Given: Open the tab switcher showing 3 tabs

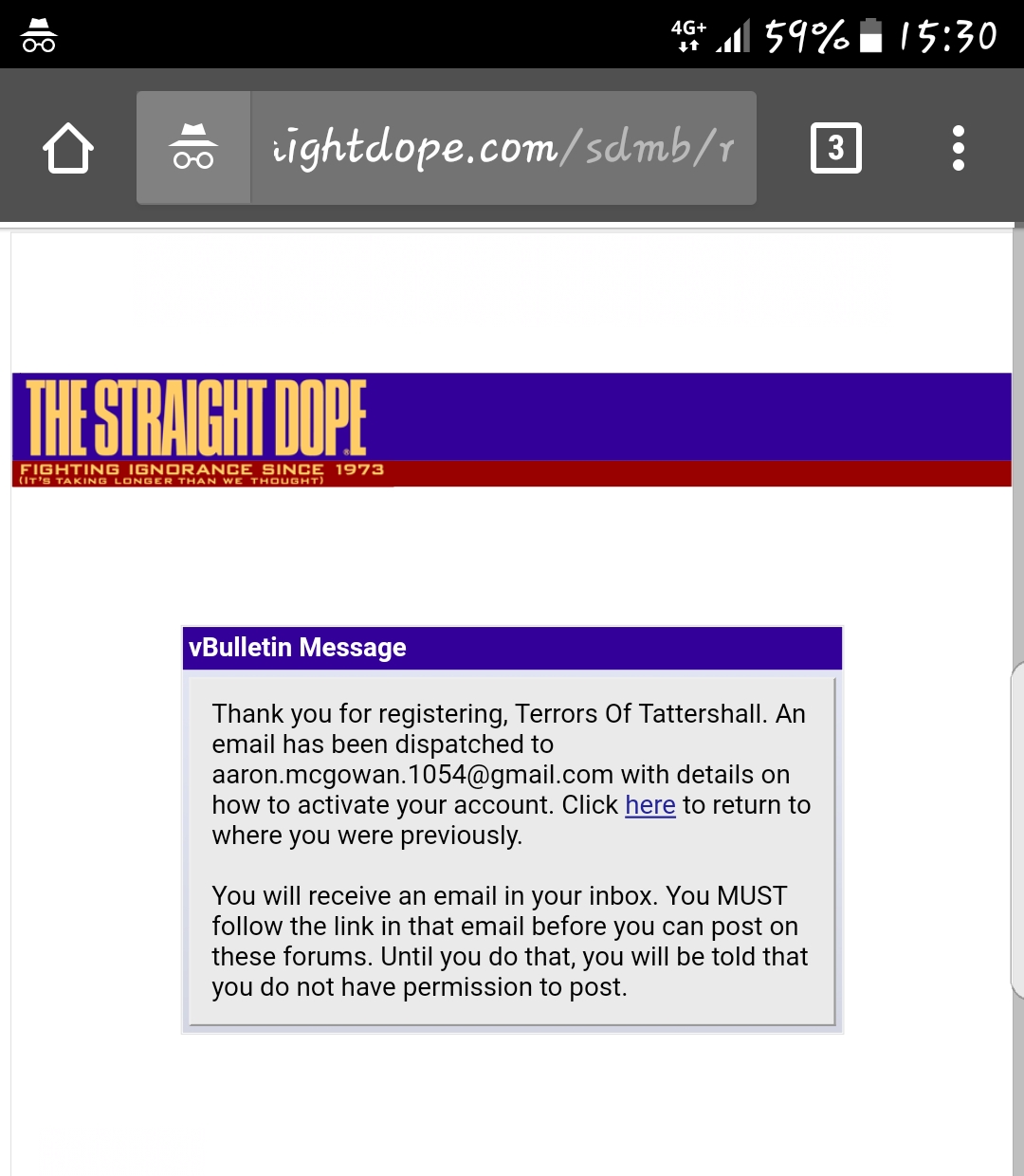Looking at the screenshot, I should (835, 148).
